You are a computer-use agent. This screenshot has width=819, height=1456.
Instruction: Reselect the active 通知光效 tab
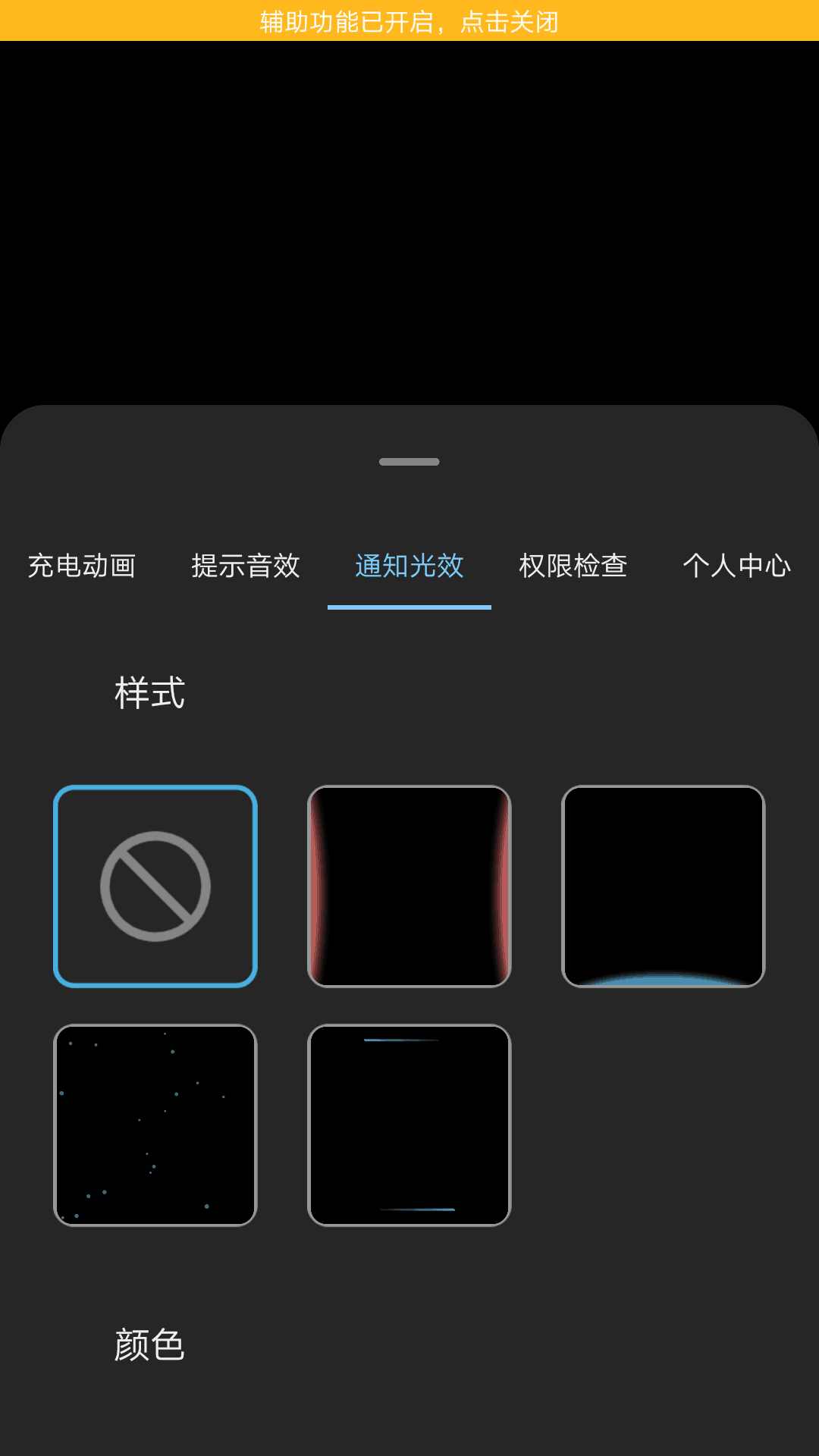pos(409,566)
